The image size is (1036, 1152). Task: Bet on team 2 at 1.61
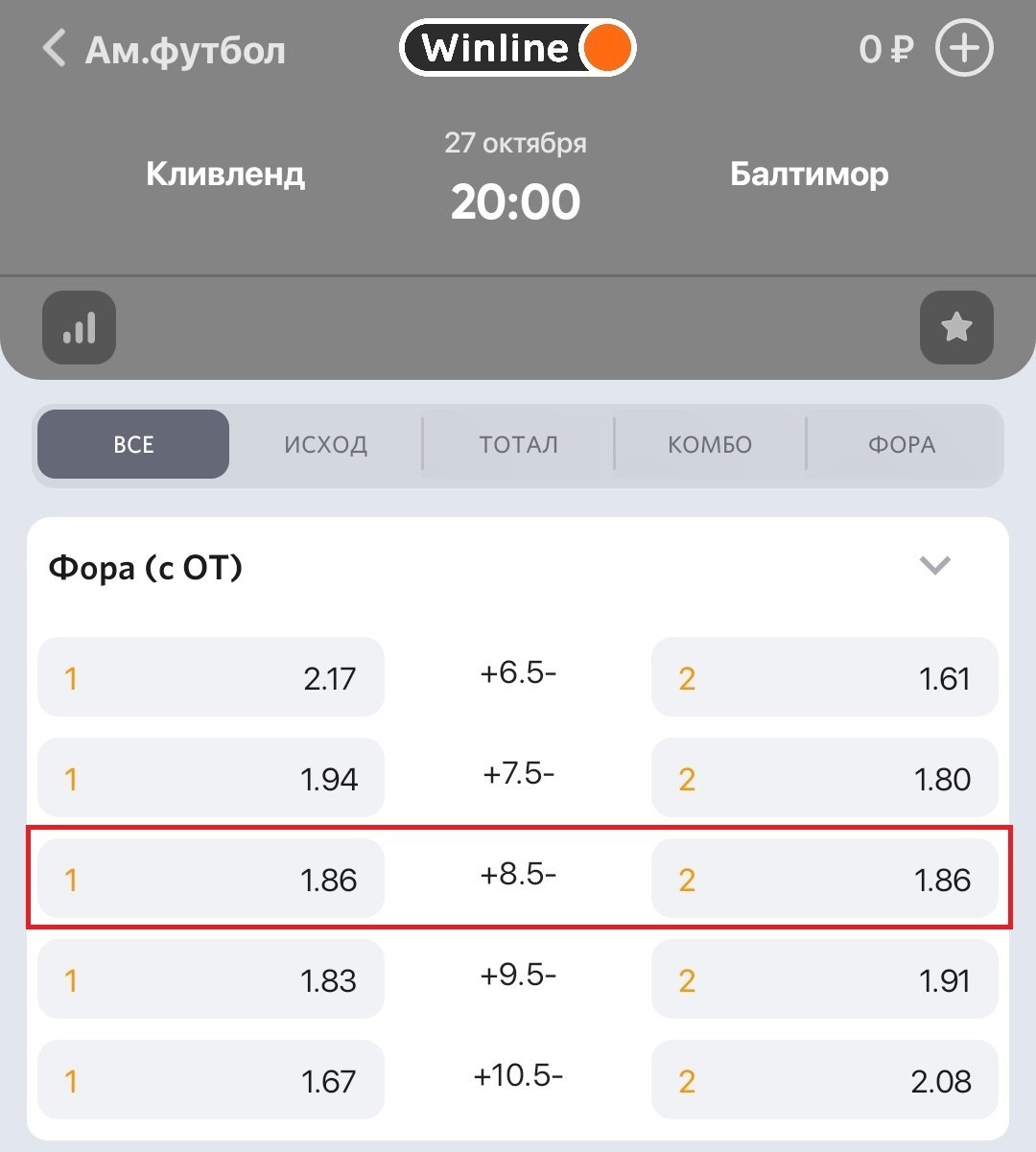coord(825,678)
